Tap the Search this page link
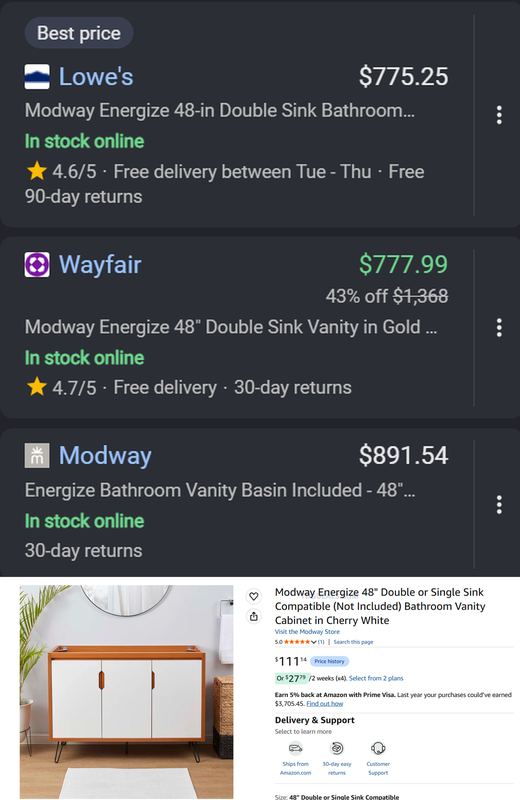This screenshot has width=520, height=800. click(x=353, y=642)
